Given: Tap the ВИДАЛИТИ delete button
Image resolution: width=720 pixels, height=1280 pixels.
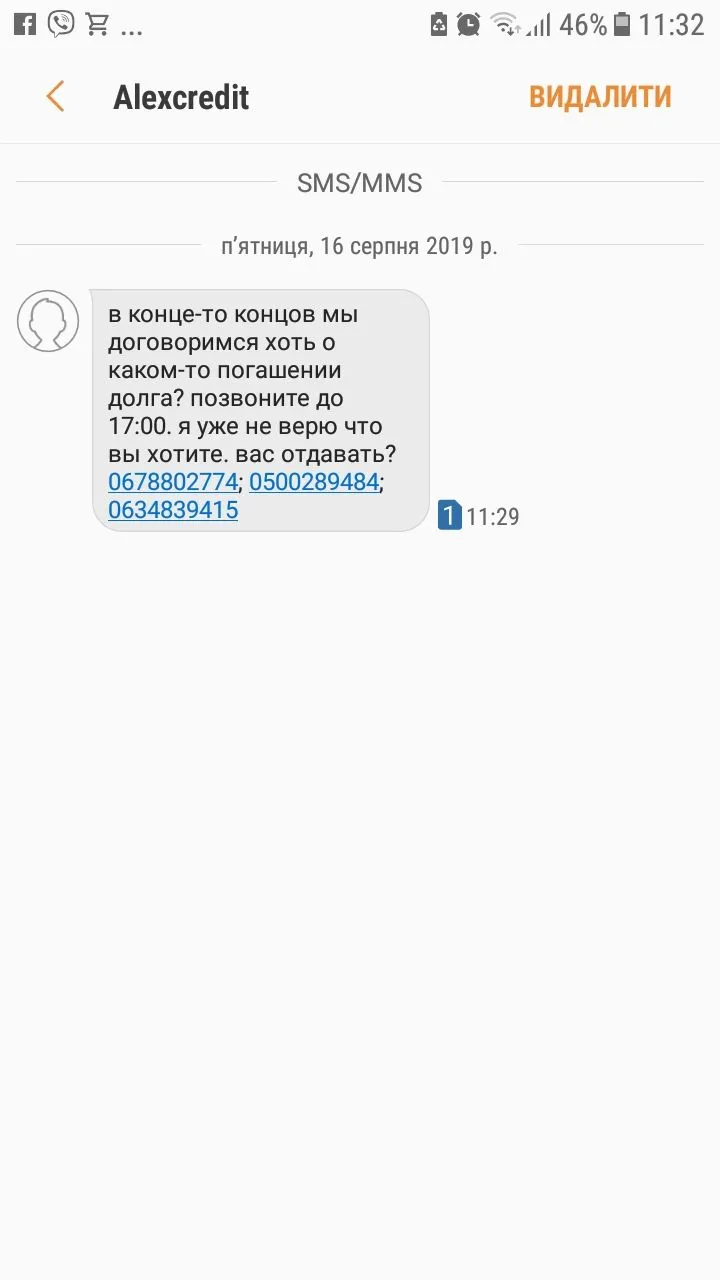Looking at the screenshot, I should click(x=600, y=97).
